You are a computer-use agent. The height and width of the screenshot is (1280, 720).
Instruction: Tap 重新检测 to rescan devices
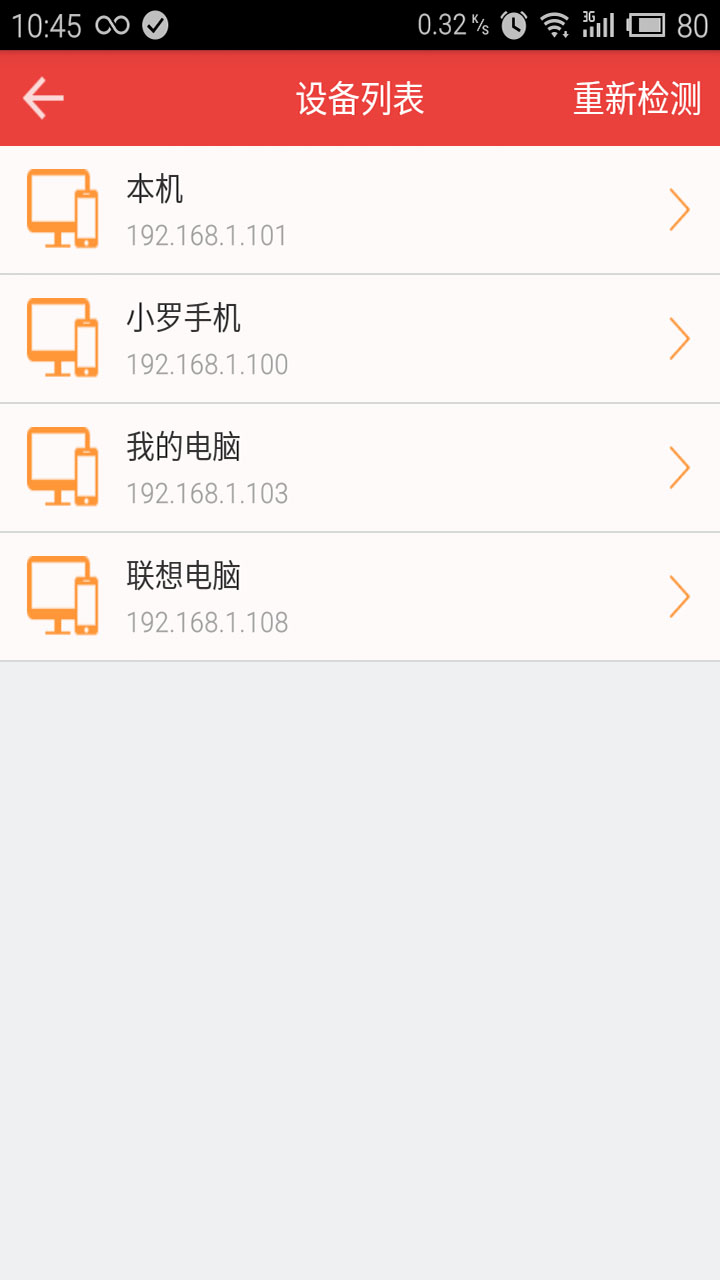[637, 98]
